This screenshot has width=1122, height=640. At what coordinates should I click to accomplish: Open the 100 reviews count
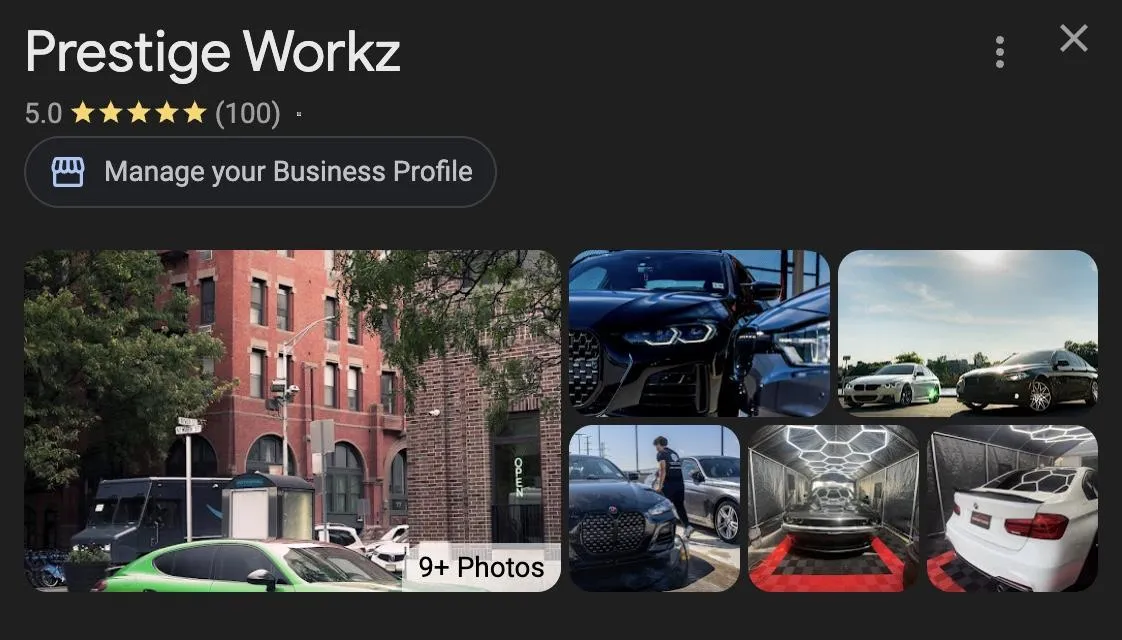coord(248,113)
